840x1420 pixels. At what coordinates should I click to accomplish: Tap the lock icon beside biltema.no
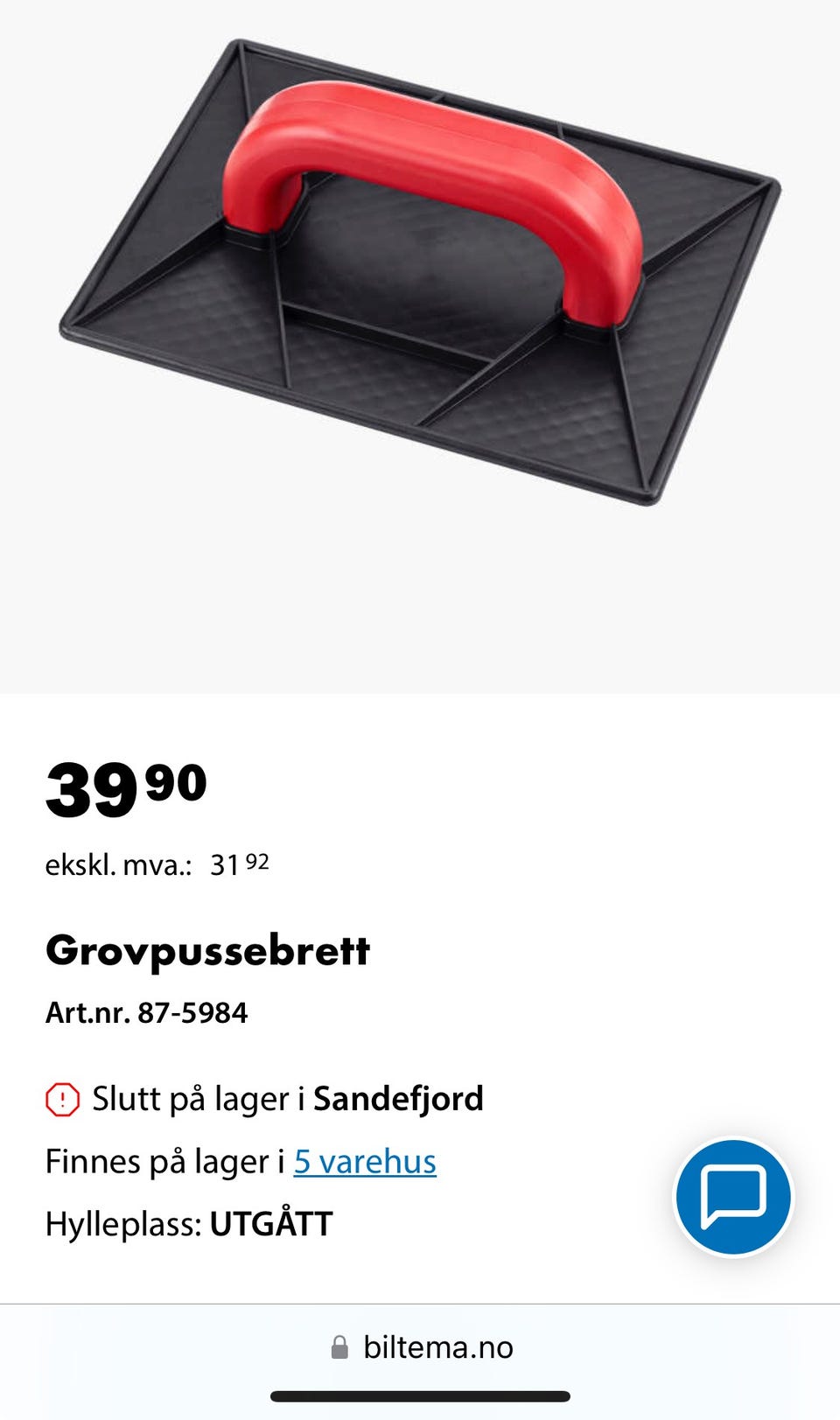(x=340, y=1347)
